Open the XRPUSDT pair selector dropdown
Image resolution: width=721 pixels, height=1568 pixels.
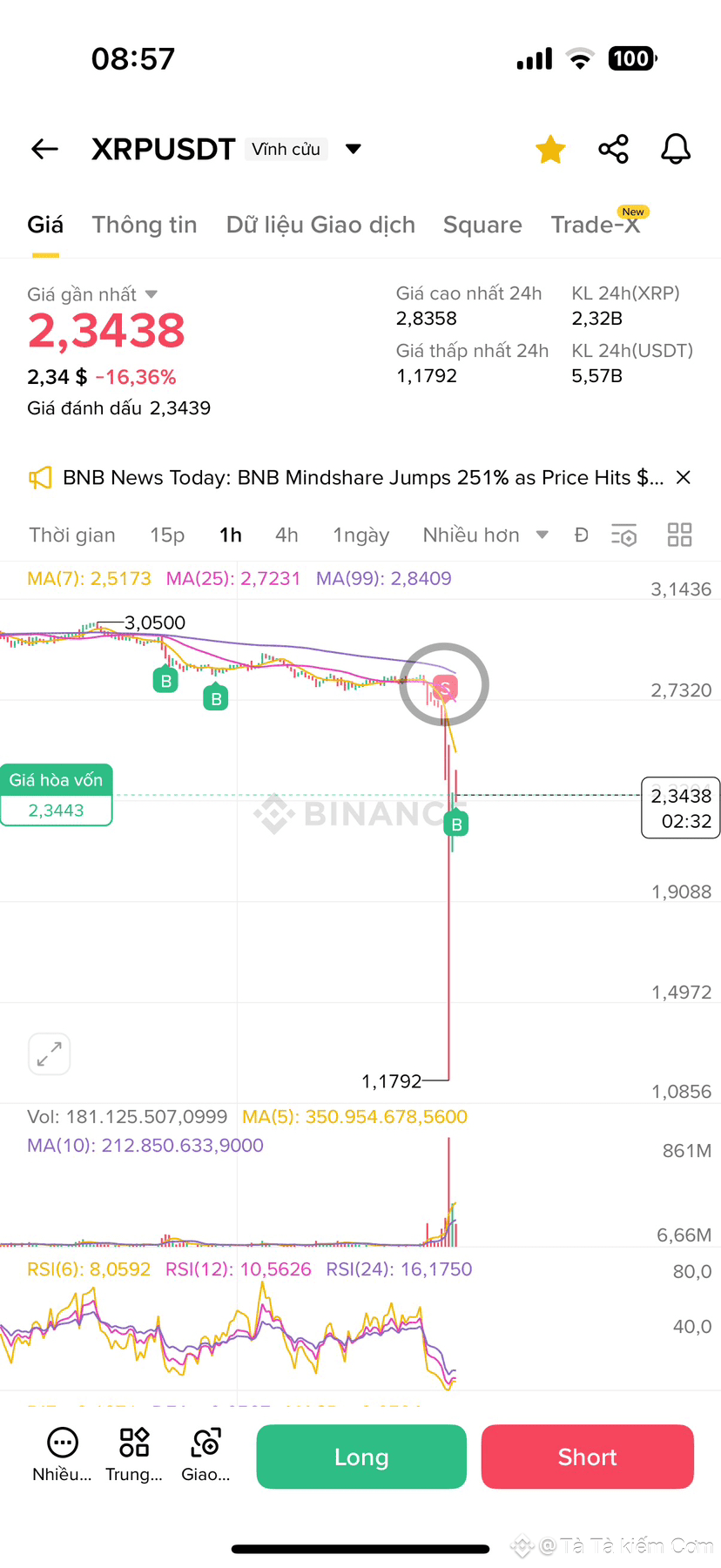353,149
